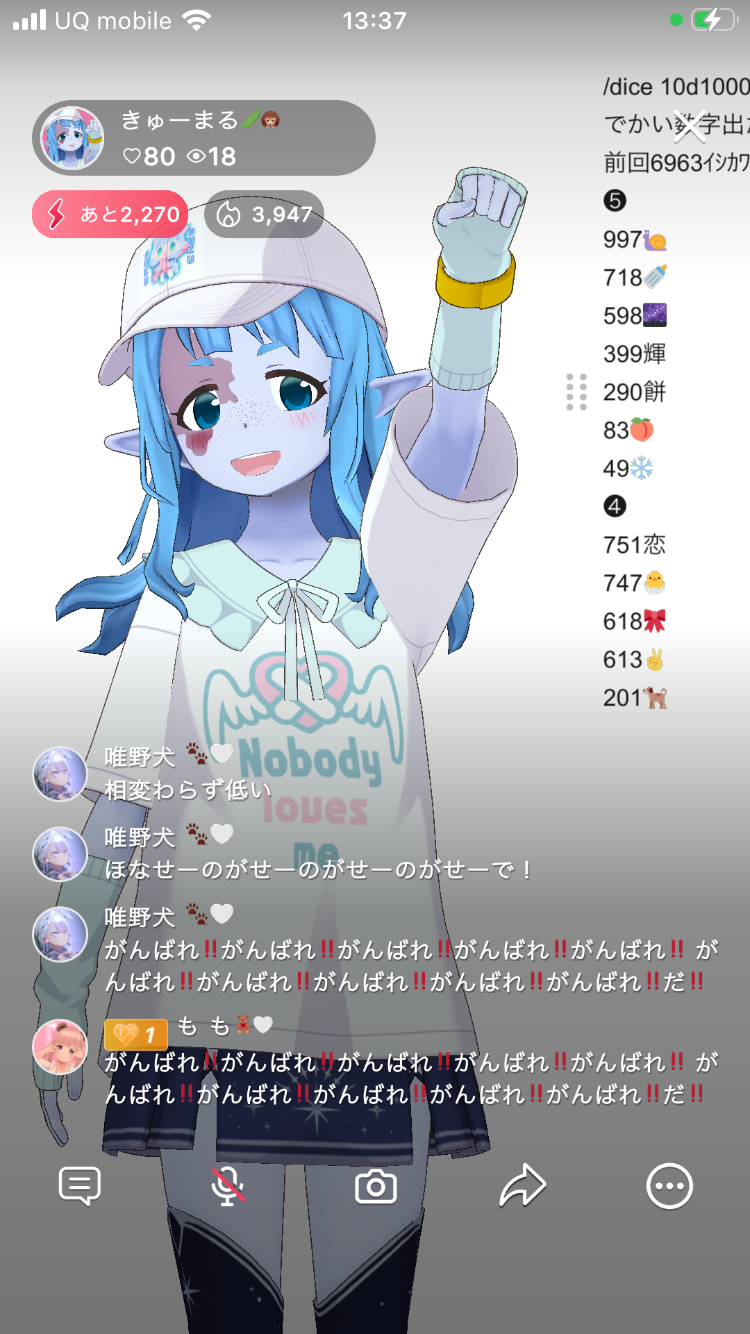Open the 3,947 flame score badge
Image resolution: width=750 pixels, height=1334 pixels.
coord(264,214)
